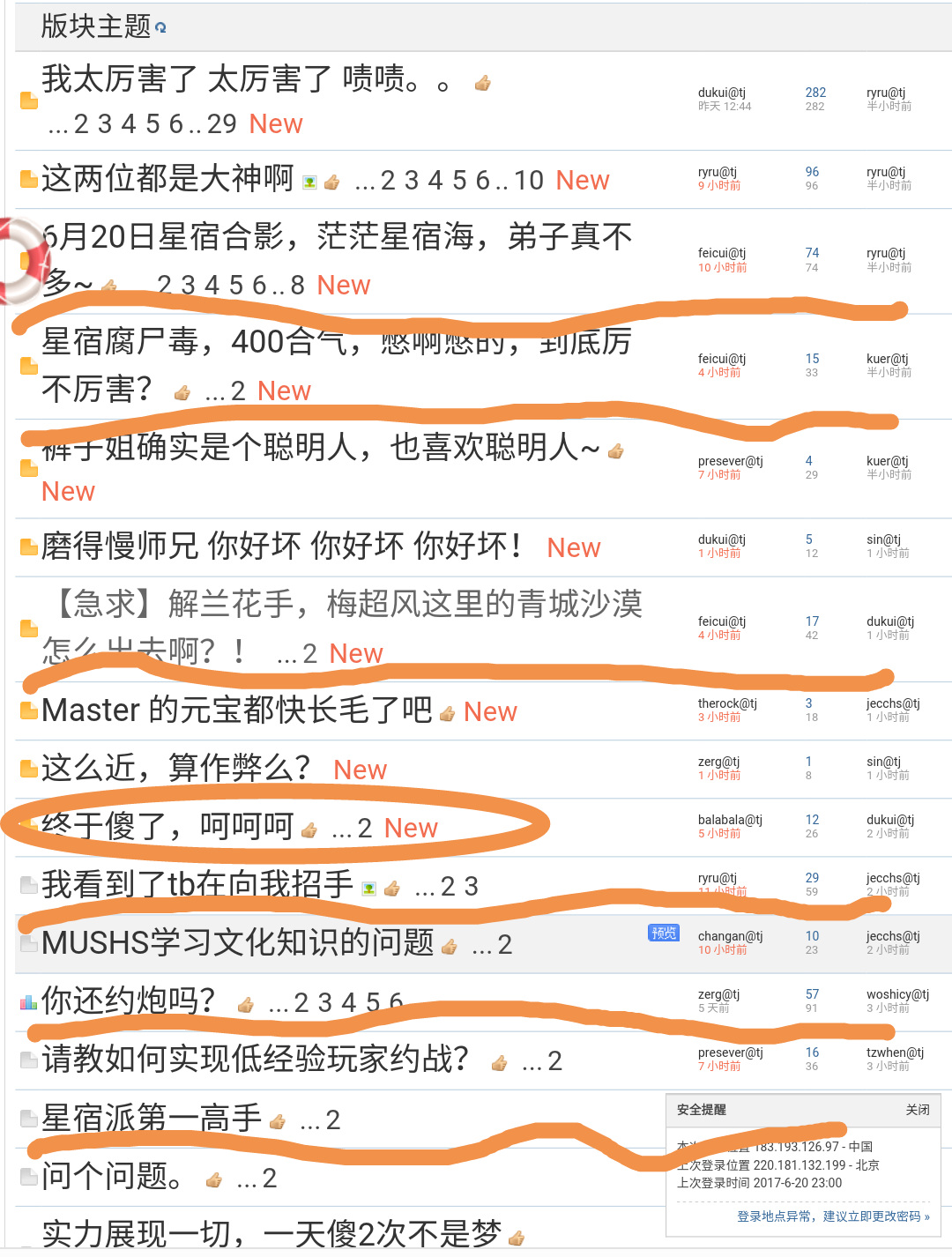
Task: View author dukui@tj of the first thread
Action: coord(721,93)
